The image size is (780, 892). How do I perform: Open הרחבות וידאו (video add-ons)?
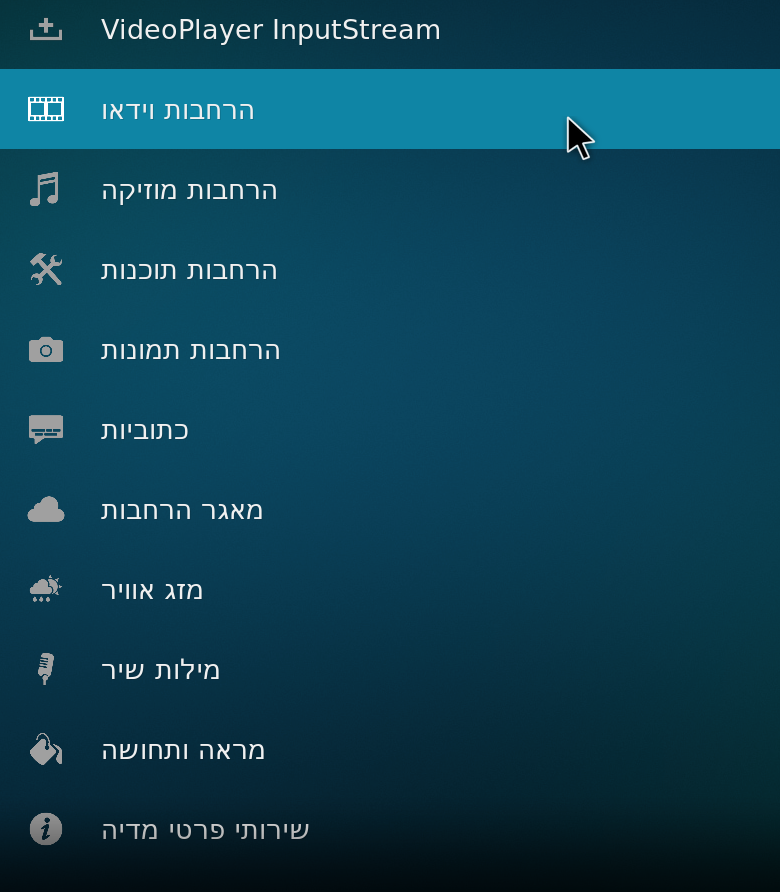178,110
